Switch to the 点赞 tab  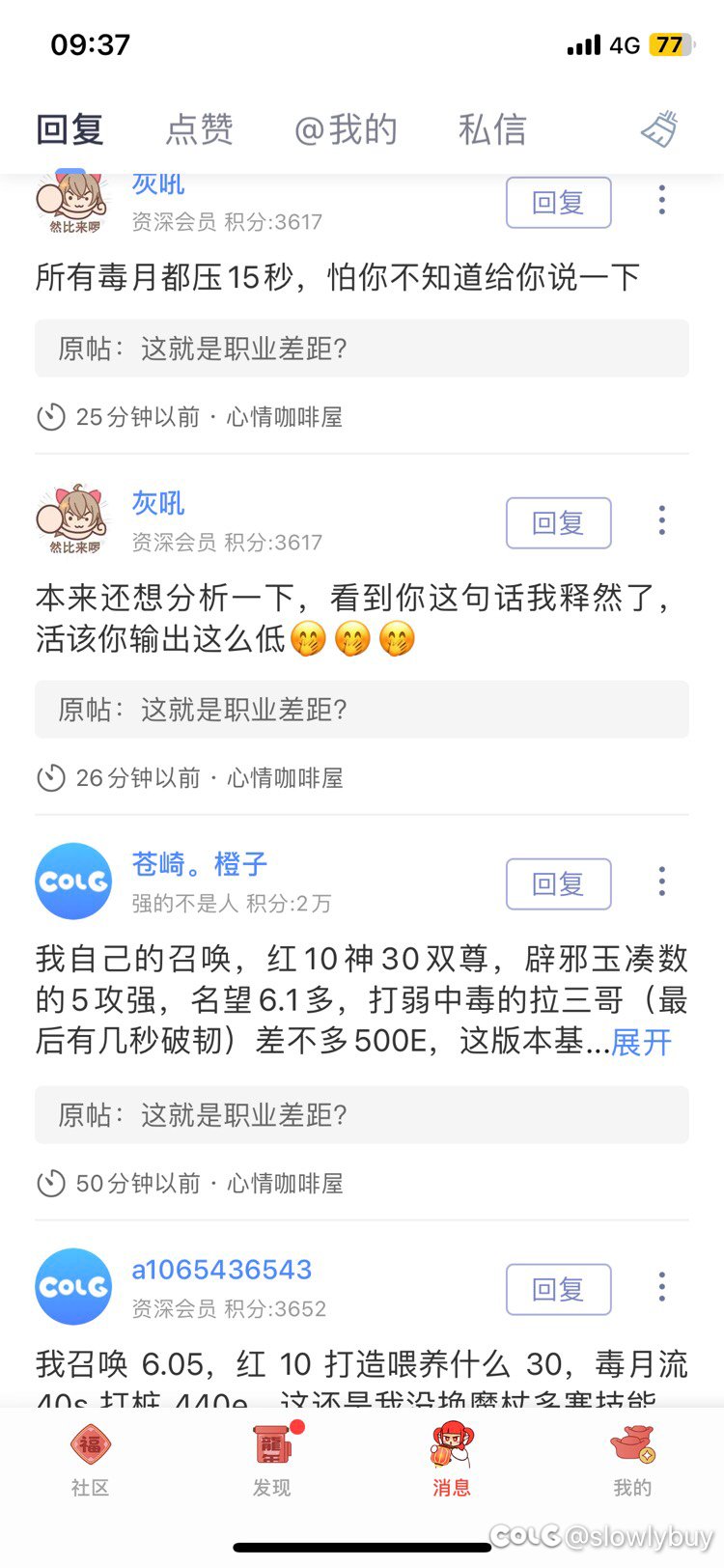tap(199, 129)
